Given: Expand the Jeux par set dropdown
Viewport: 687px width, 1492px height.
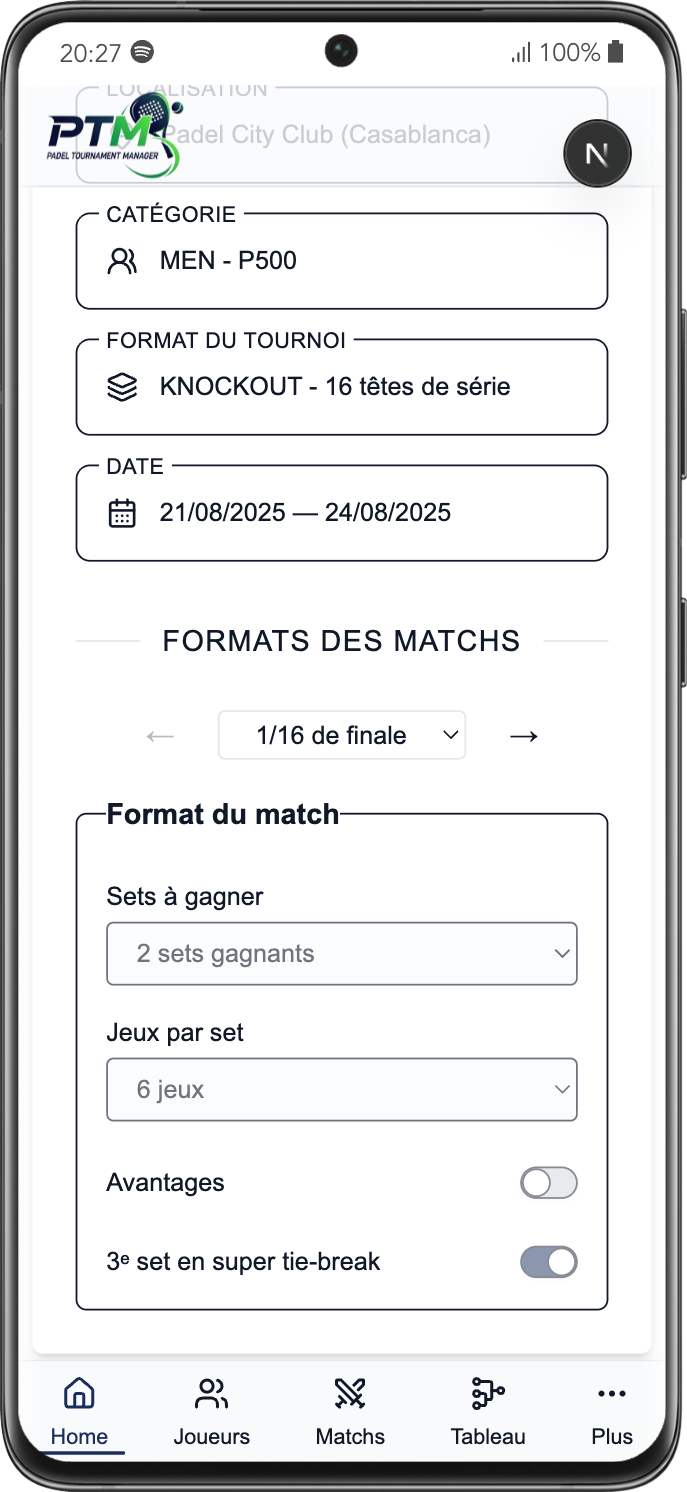Looking at the screenshot, I should [342, 1090].
